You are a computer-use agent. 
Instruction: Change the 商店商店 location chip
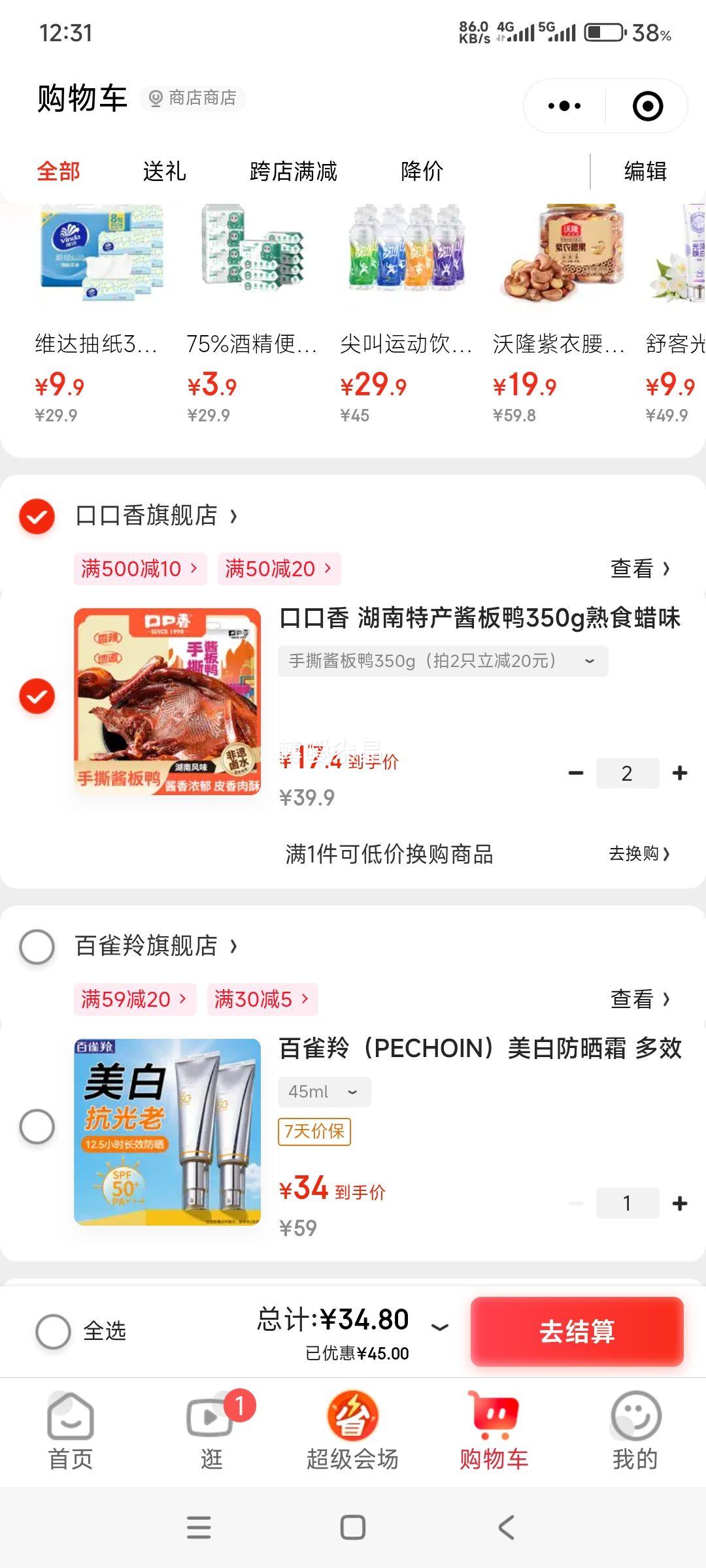pos(193,98)
